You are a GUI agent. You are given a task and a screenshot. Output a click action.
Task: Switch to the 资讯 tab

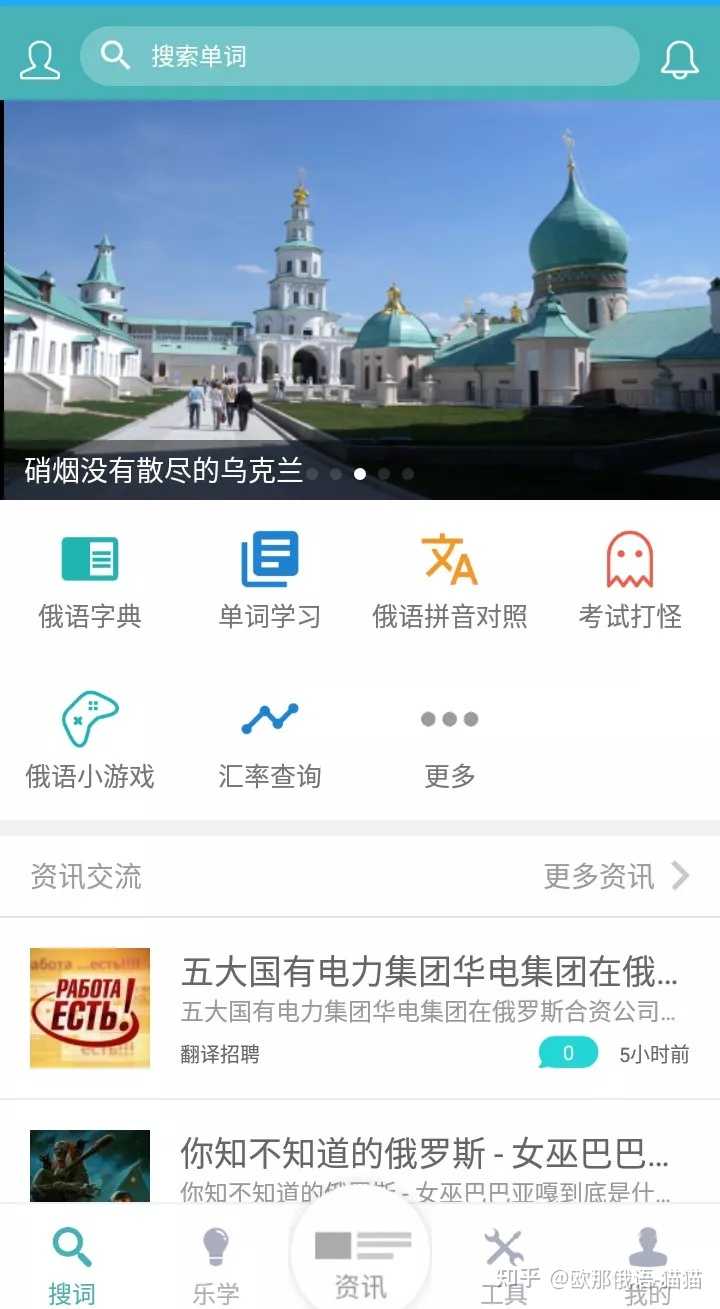click(x=360, y=1262)
